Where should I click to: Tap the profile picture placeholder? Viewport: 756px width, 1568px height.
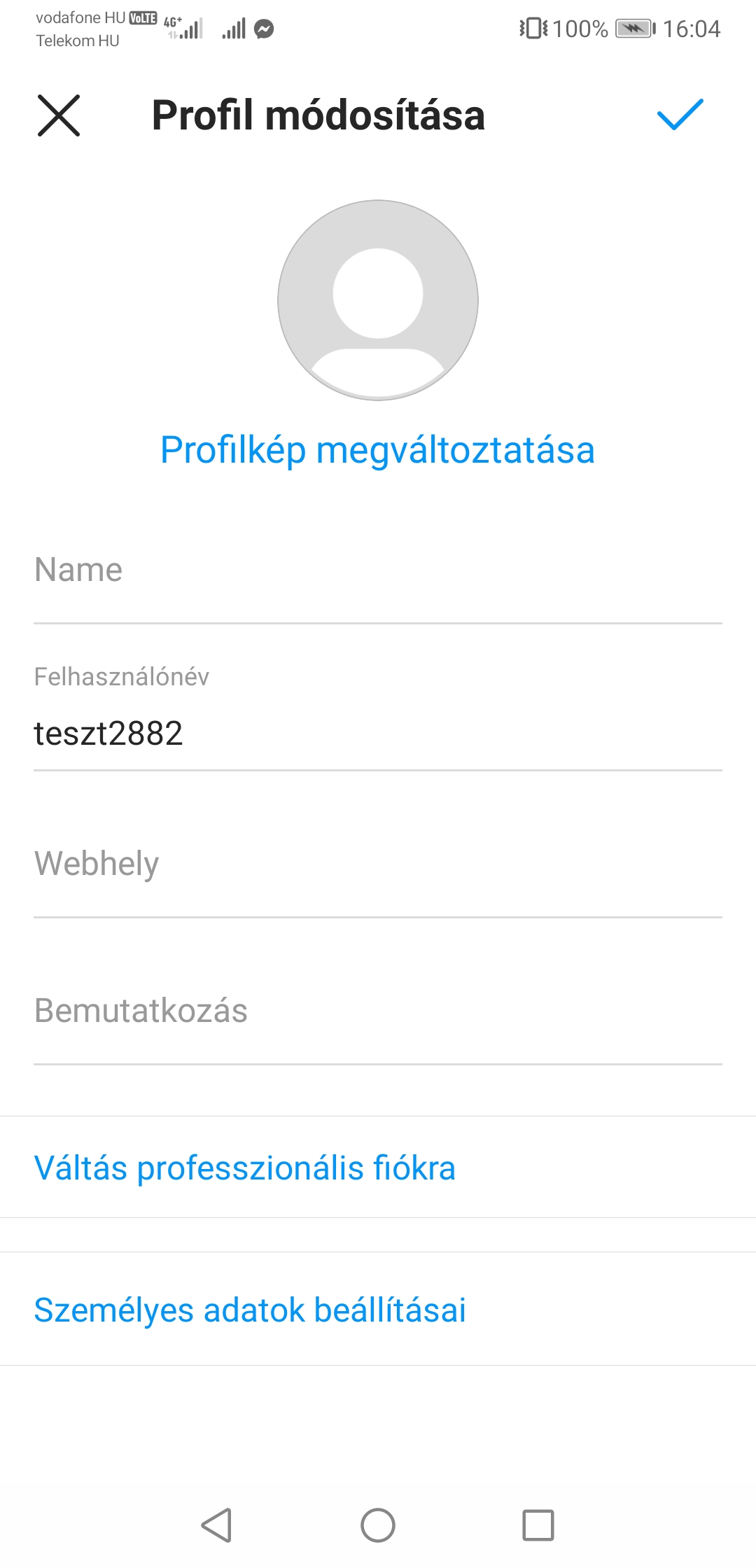pos(378,300)
